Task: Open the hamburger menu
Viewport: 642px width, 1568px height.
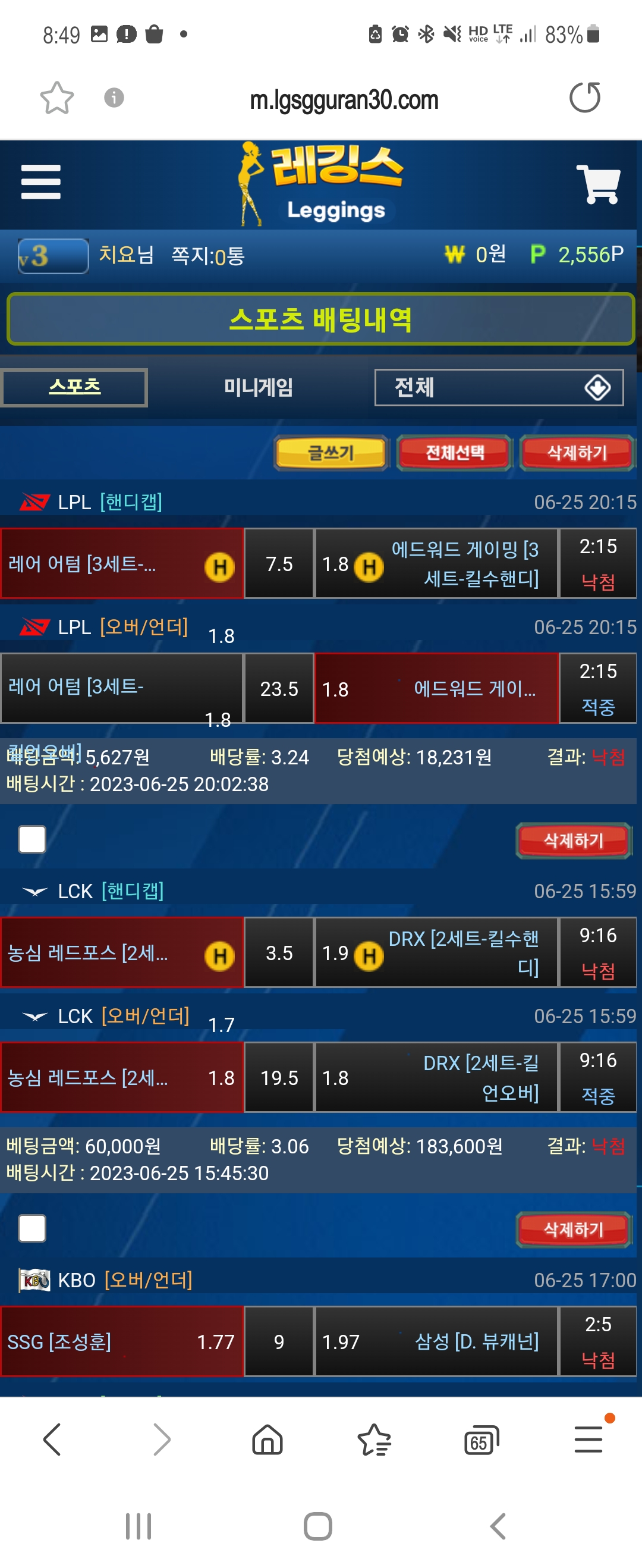Action: pyautogui.click(x=40, y=181)
